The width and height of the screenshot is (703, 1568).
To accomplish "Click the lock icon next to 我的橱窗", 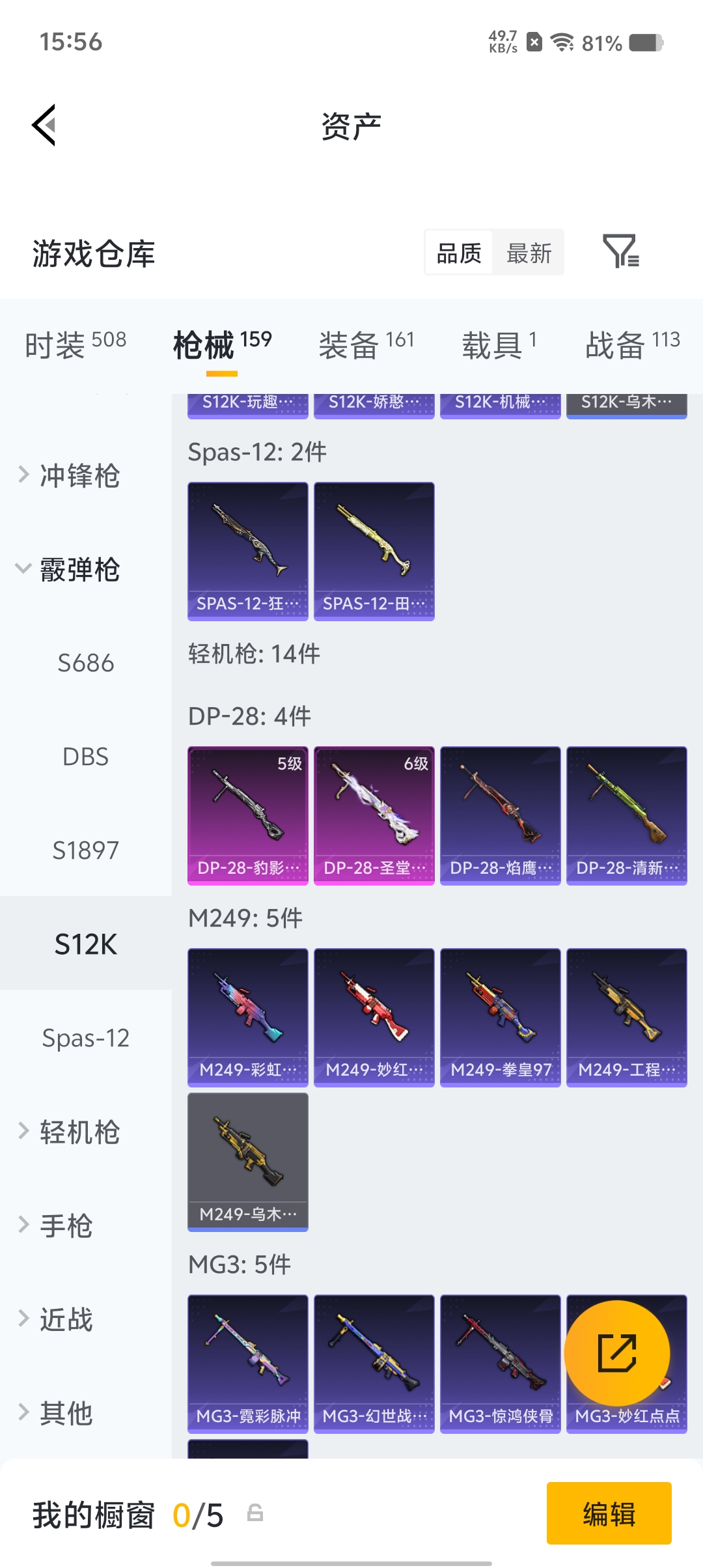I will point(255,1515).
